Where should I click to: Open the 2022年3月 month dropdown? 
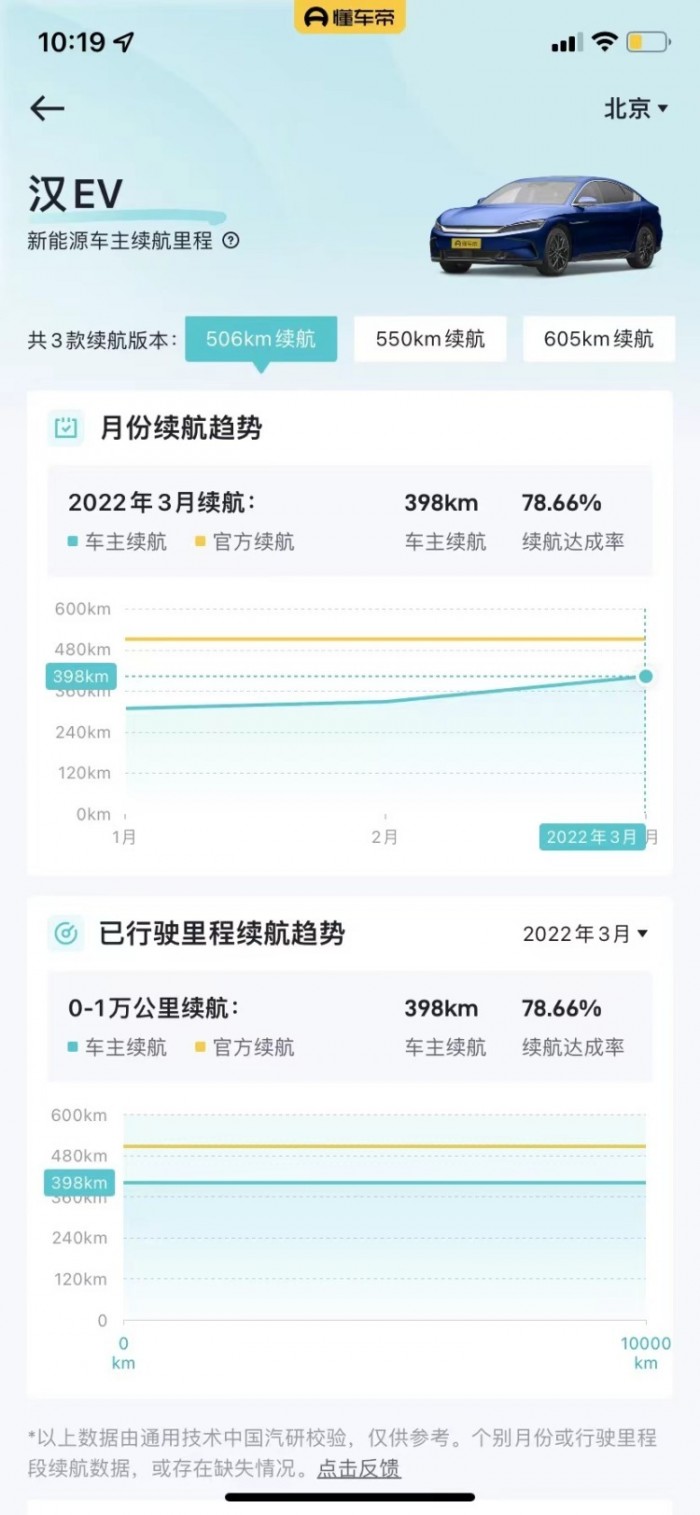tap(585, 934)
